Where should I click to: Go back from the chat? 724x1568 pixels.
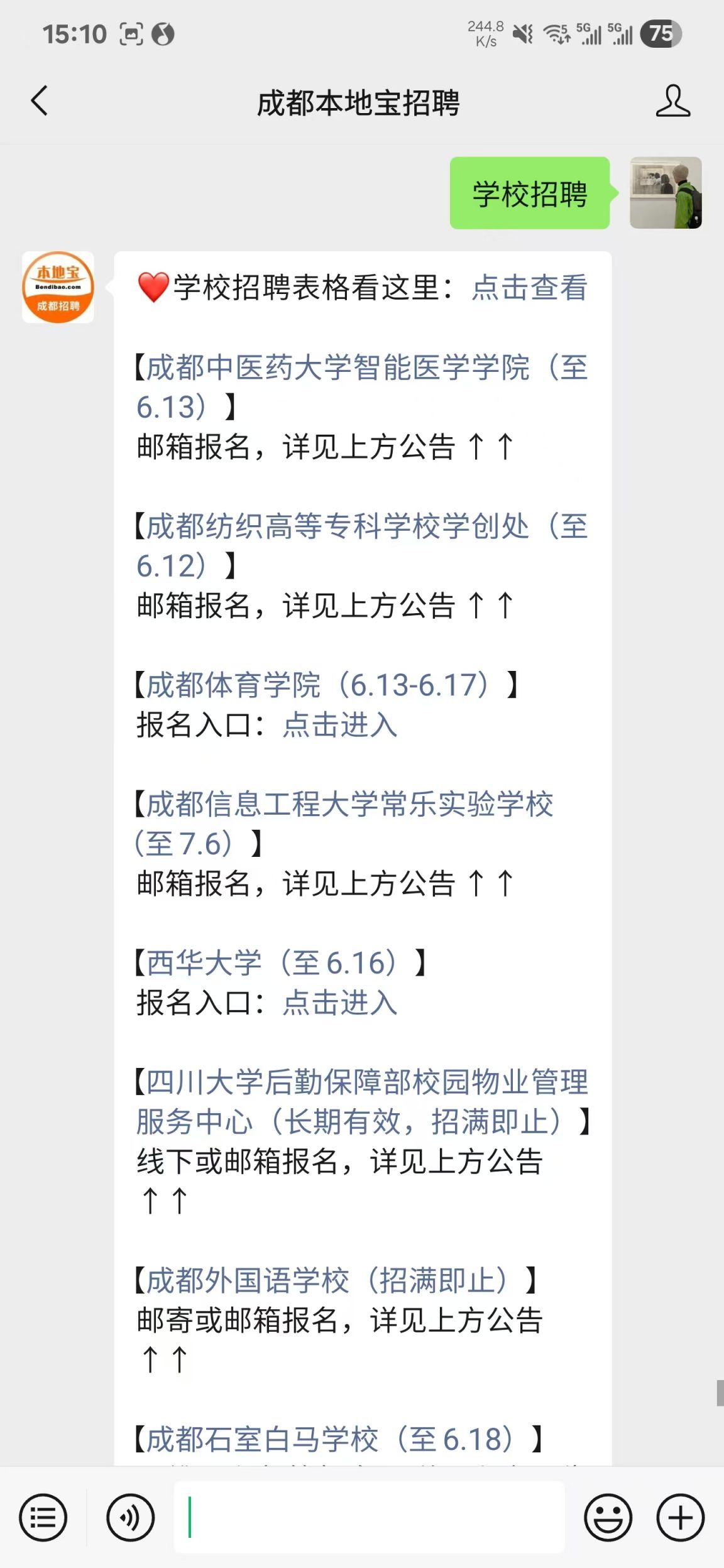tap(39, 101)
